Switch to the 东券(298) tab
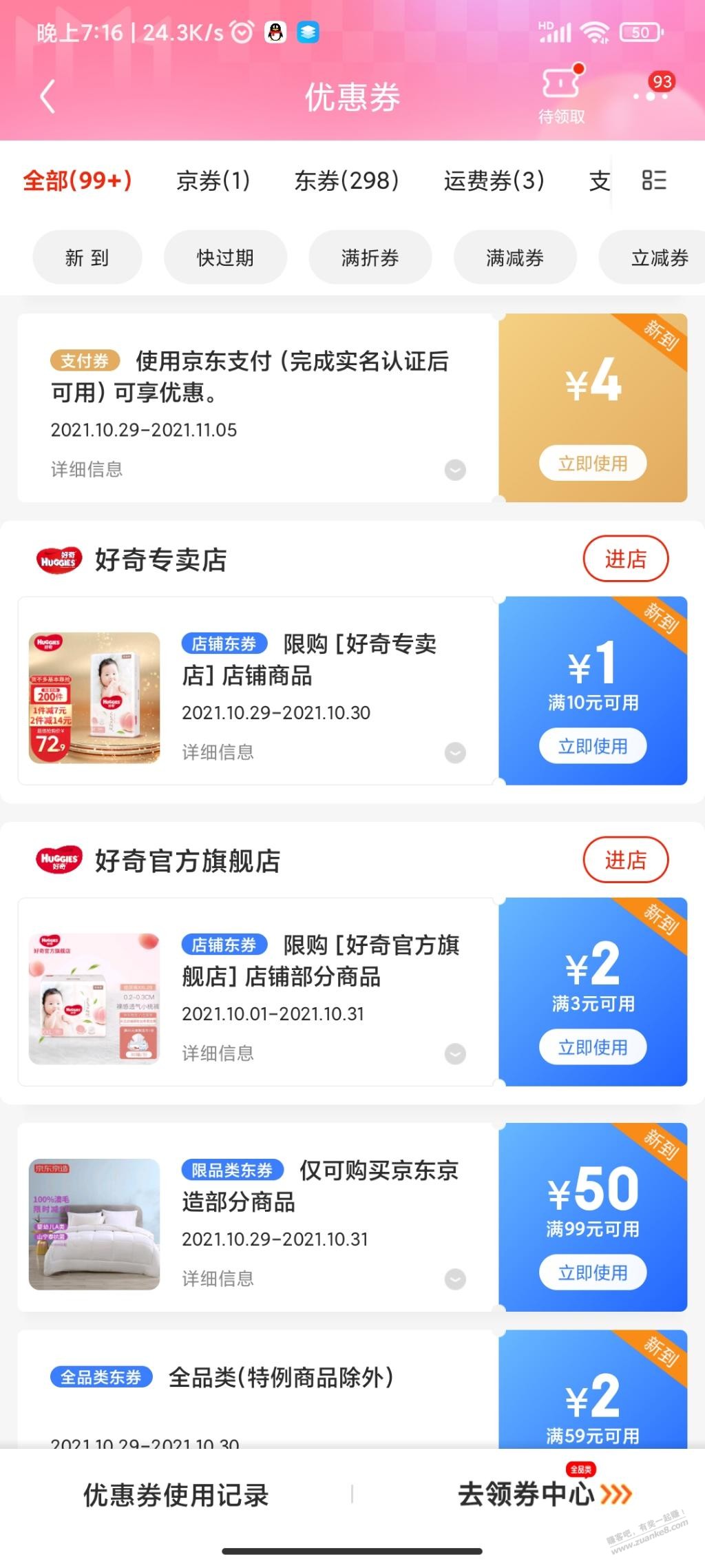Image resolution: width=705 pixels, height=1568 pixels. click(346, 181)
